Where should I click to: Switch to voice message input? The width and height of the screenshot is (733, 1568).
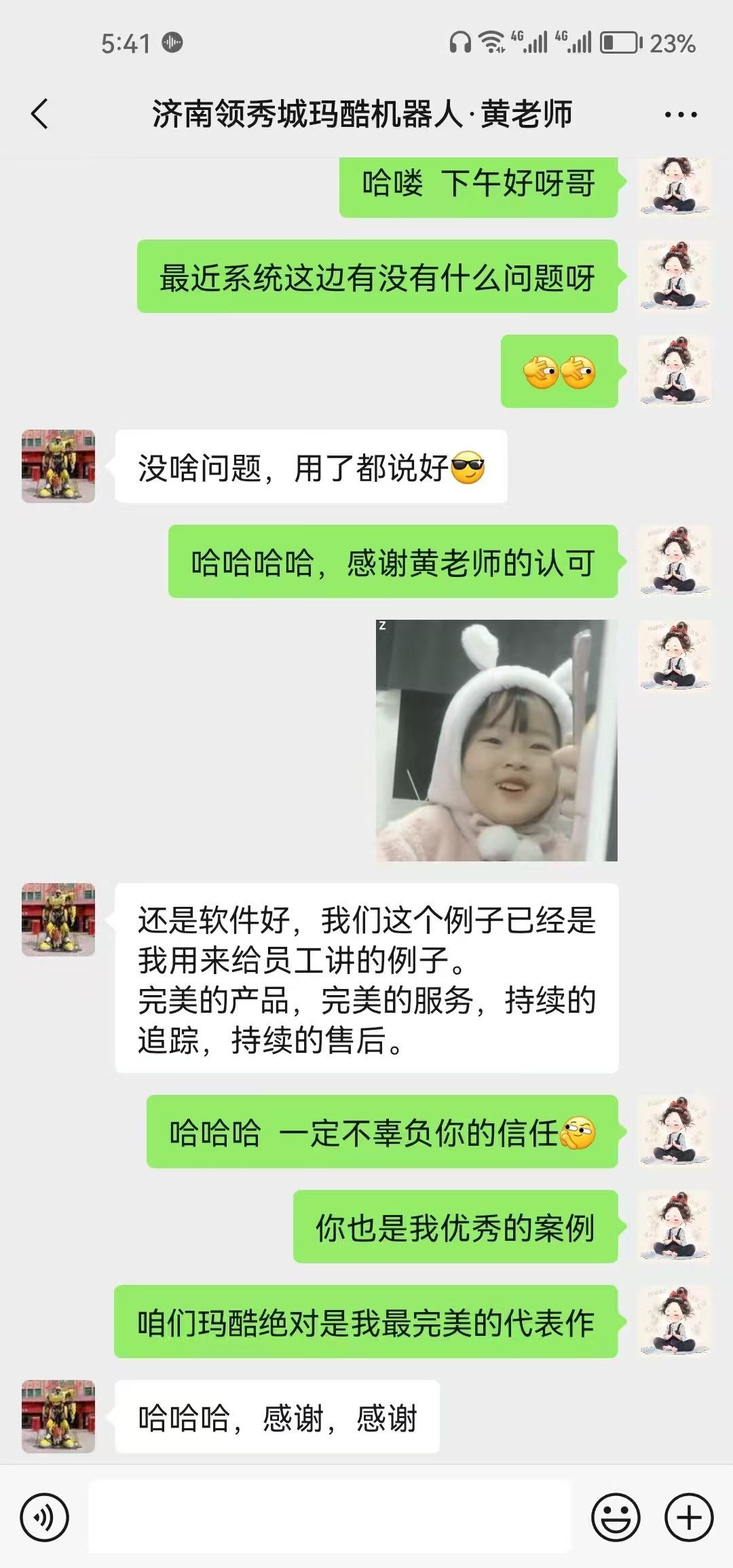point(45,1517)
